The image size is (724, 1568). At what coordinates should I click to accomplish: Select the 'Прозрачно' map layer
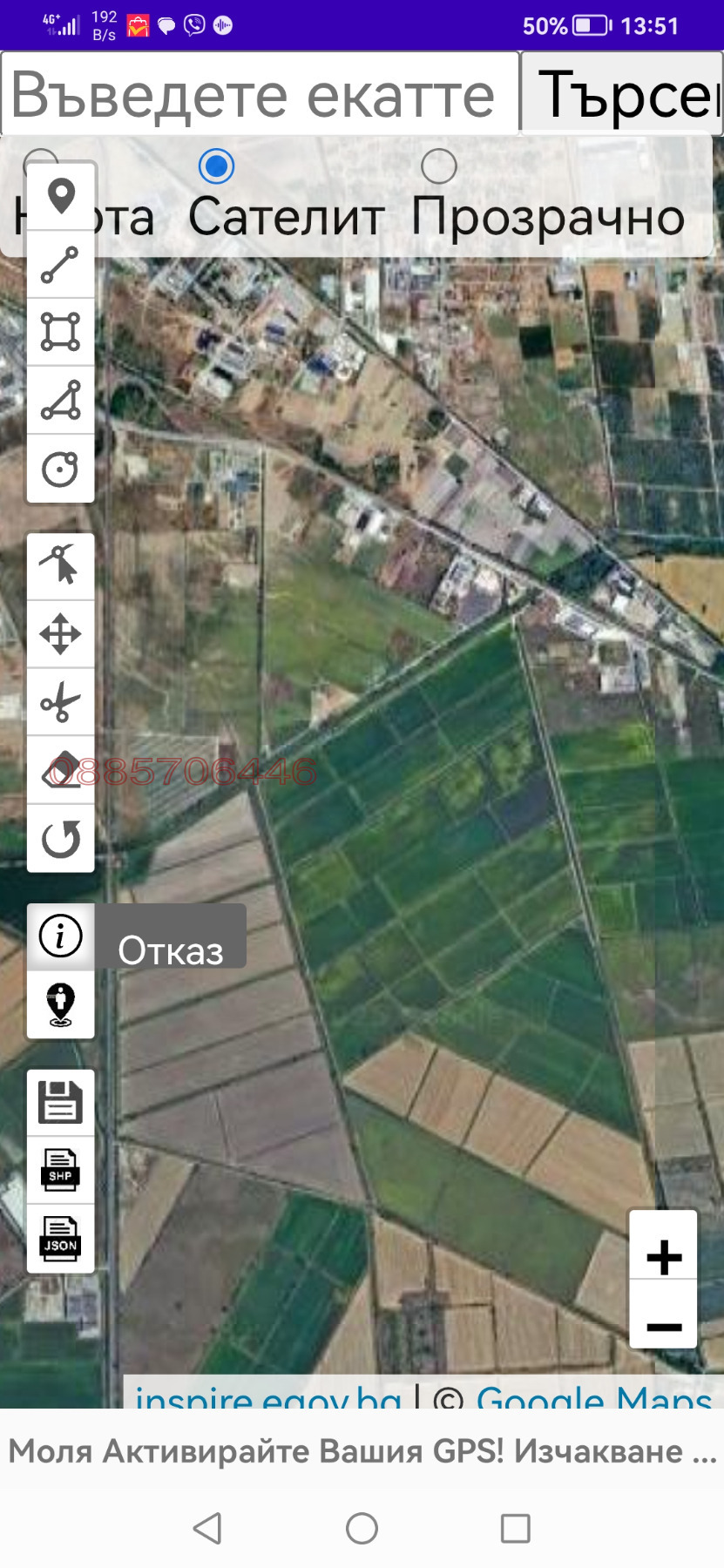pyautogui.click(x=438, y=166)
